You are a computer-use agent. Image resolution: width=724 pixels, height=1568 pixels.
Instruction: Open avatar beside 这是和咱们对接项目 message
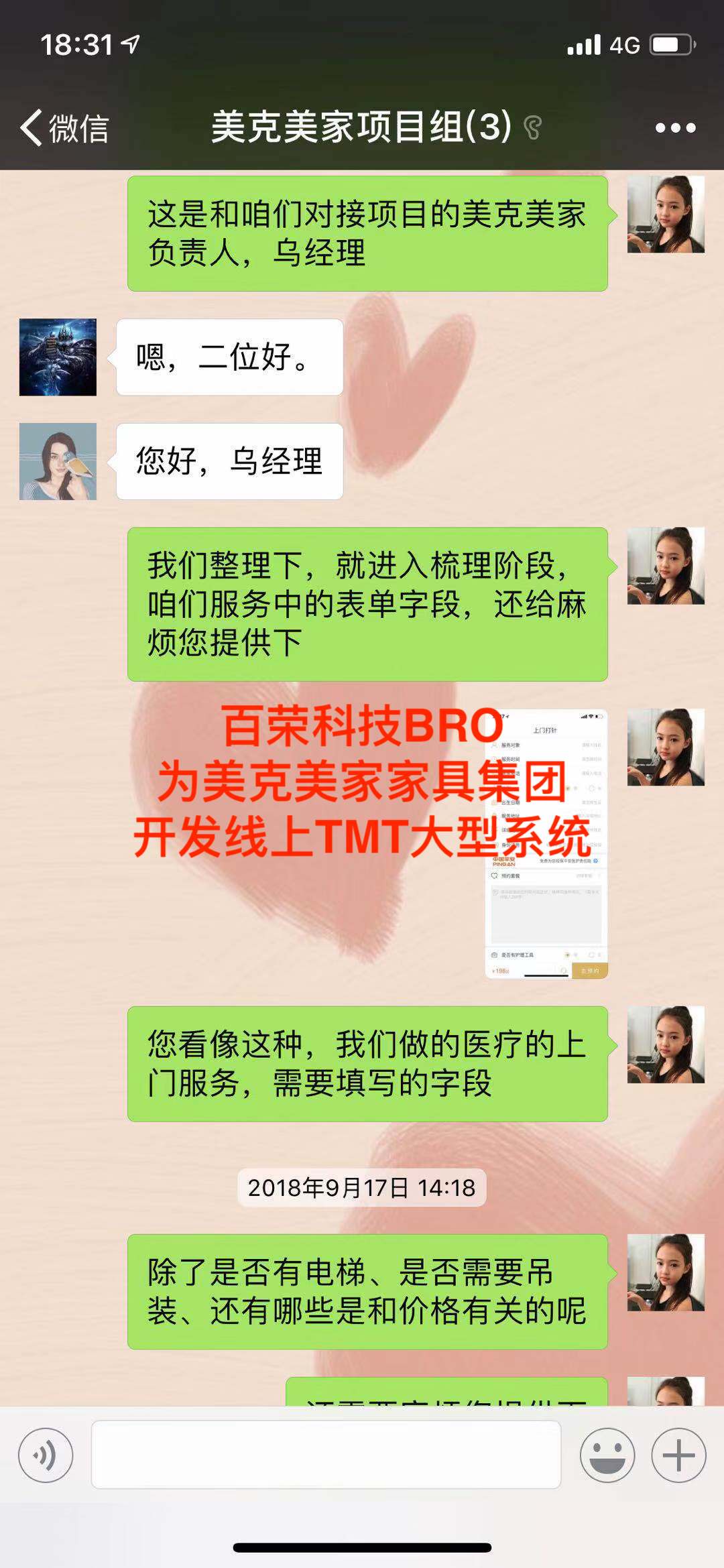666,215
